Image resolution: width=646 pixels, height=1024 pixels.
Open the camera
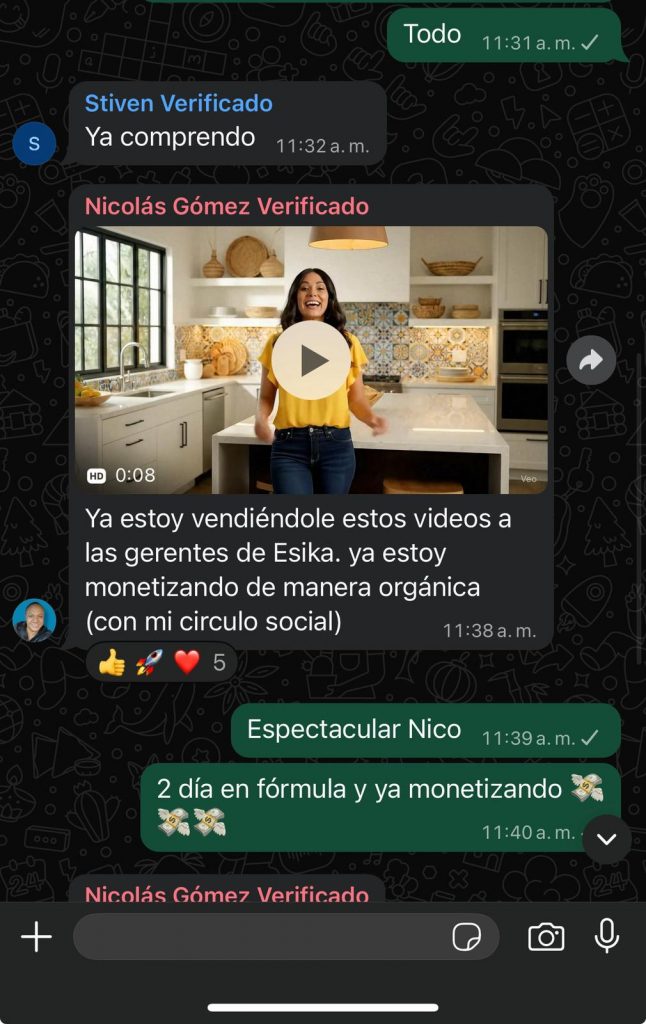point(546,937)
